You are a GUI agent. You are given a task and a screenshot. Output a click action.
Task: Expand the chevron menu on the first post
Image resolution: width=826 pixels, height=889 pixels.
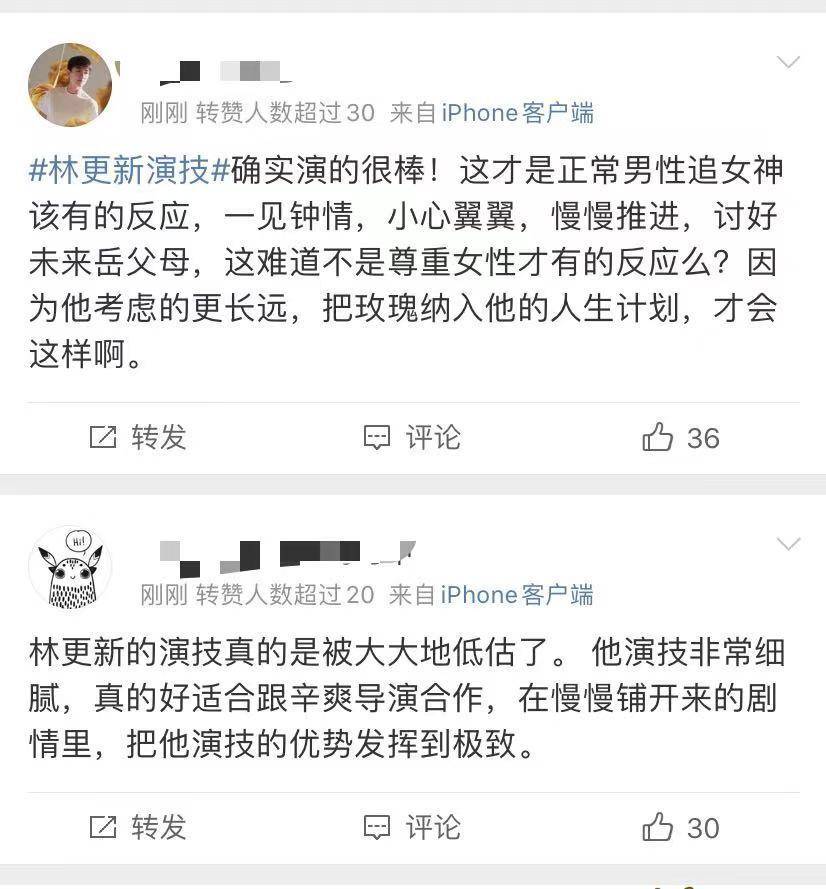pyautogui.click(x=788, y=63)
